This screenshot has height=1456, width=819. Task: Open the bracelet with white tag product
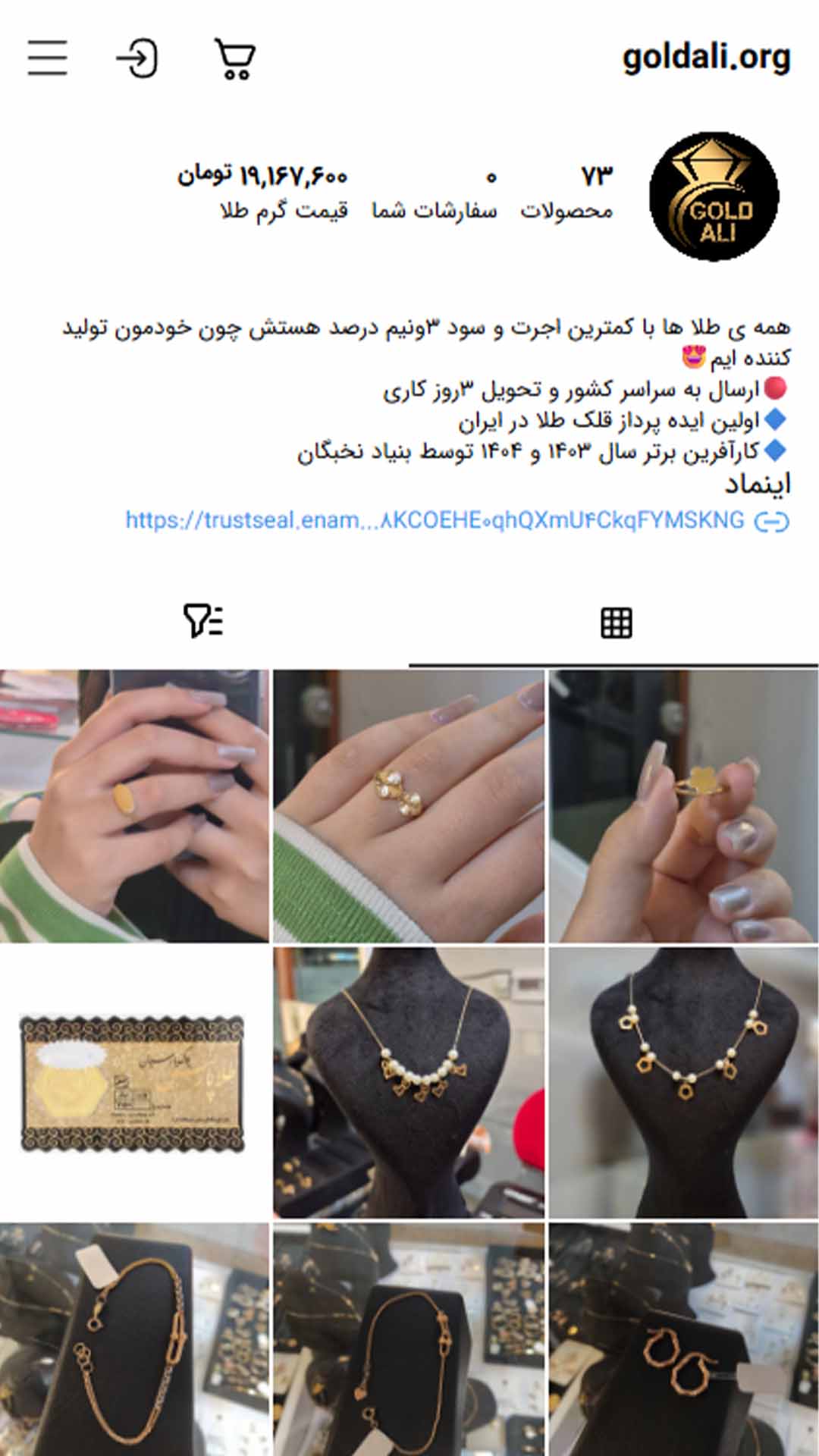(134, 1339)
